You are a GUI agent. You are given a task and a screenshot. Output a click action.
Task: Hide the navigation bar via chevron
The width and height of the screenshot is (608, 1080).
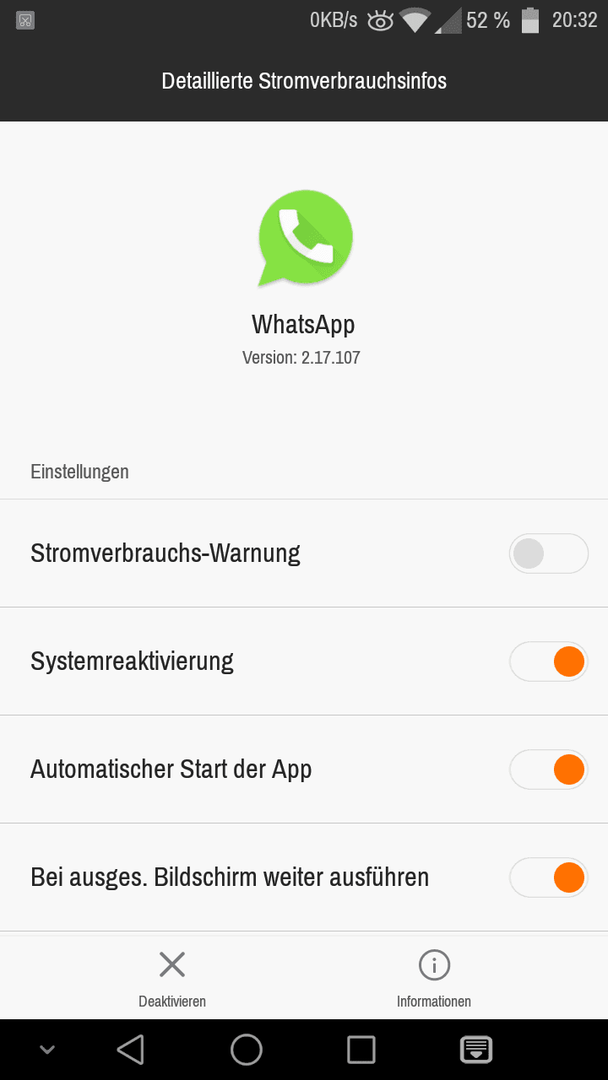[47, 1050]
